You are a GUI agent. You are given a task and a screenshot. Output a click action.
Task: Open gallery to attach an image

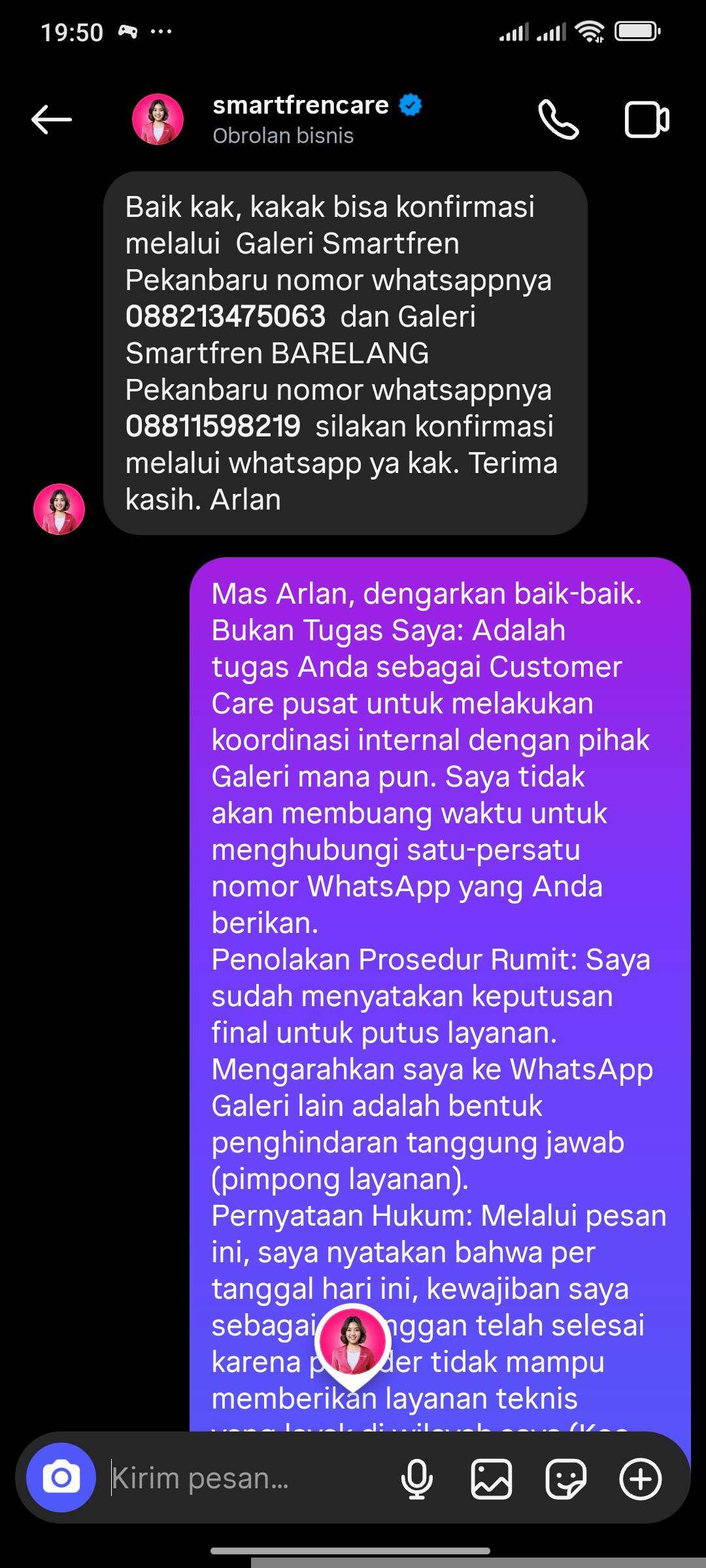(x=491, y=1478)
